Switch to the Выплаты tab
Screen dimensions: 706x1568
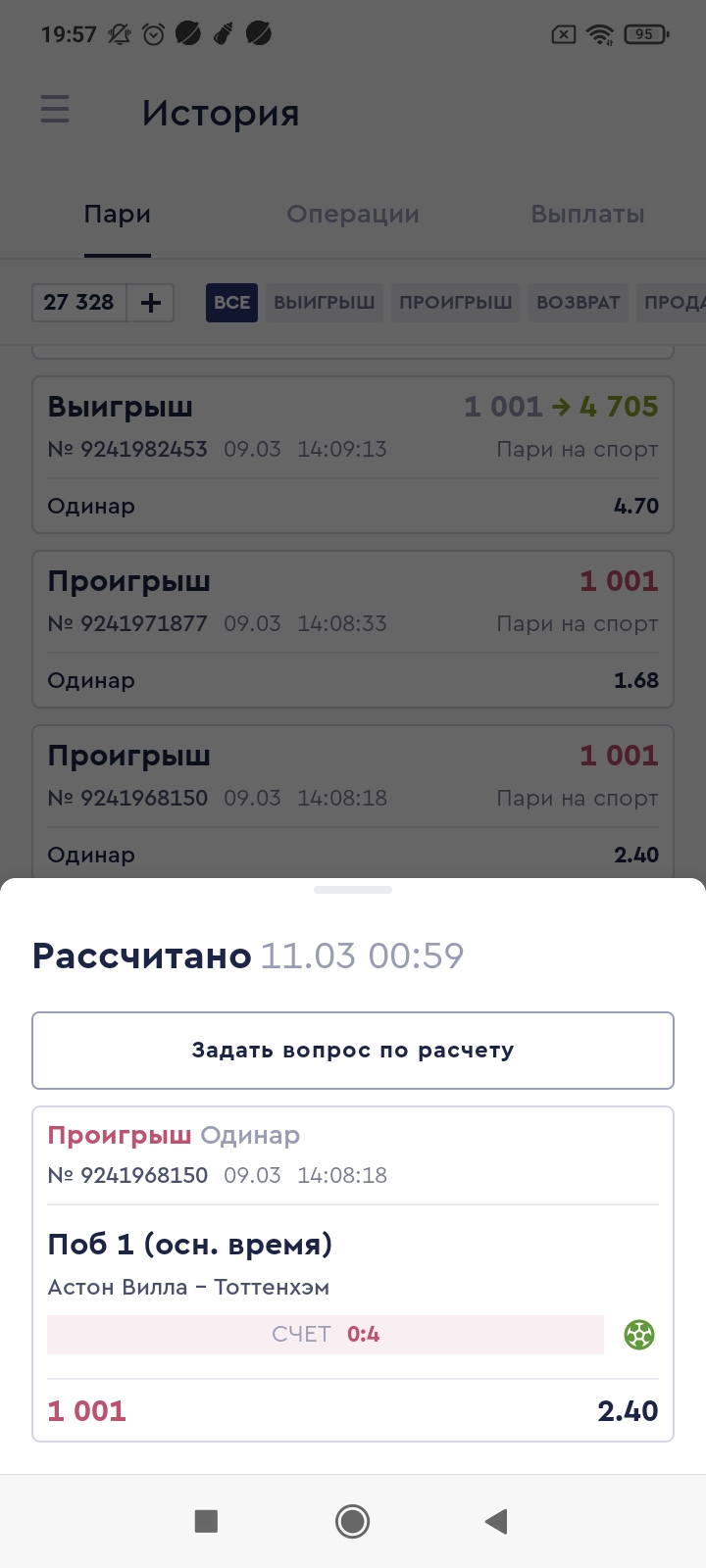587,215
